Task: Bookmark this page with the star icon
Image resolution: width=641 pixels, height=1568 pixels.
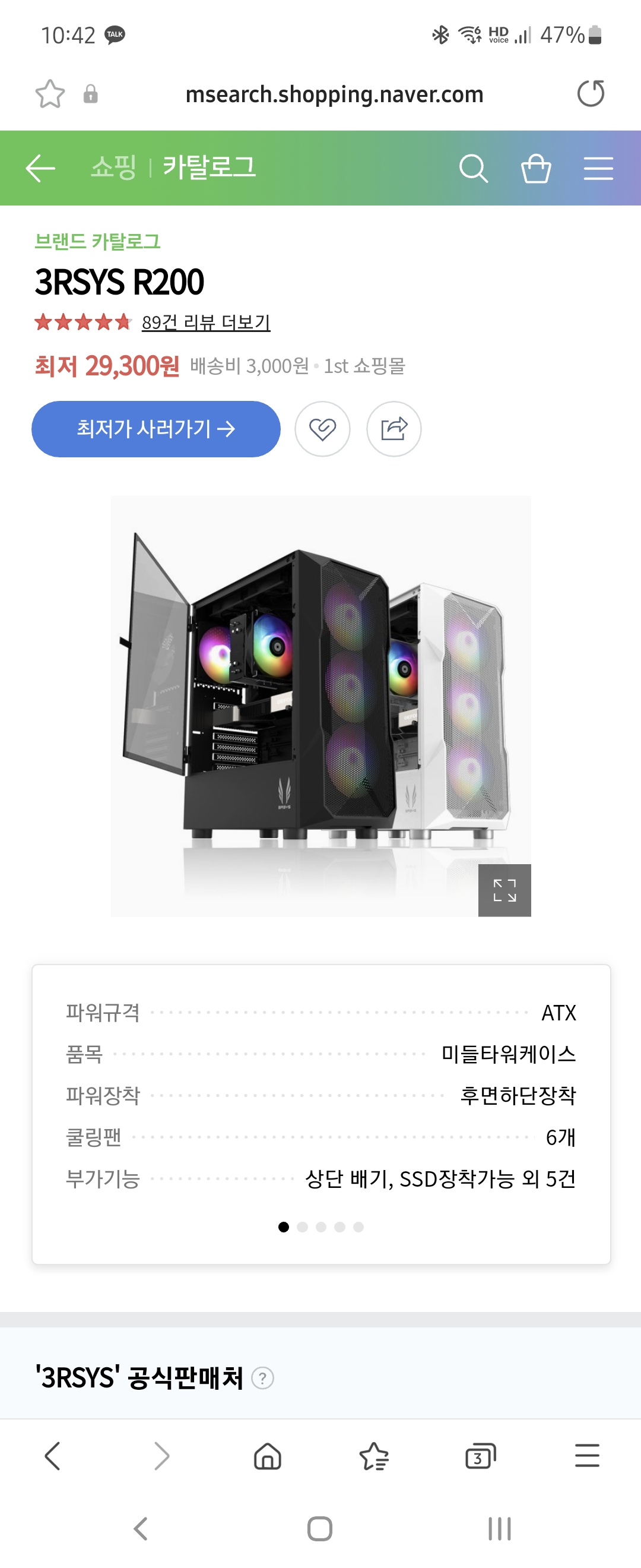Action: 50,94
